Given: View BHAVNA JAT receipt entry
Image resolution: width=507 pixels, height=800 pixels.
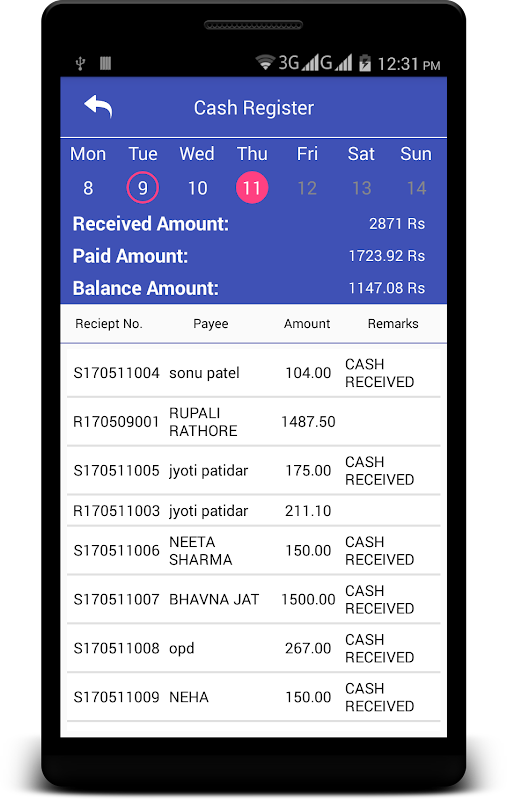Looking at the screenshot, I should [254, 599].
